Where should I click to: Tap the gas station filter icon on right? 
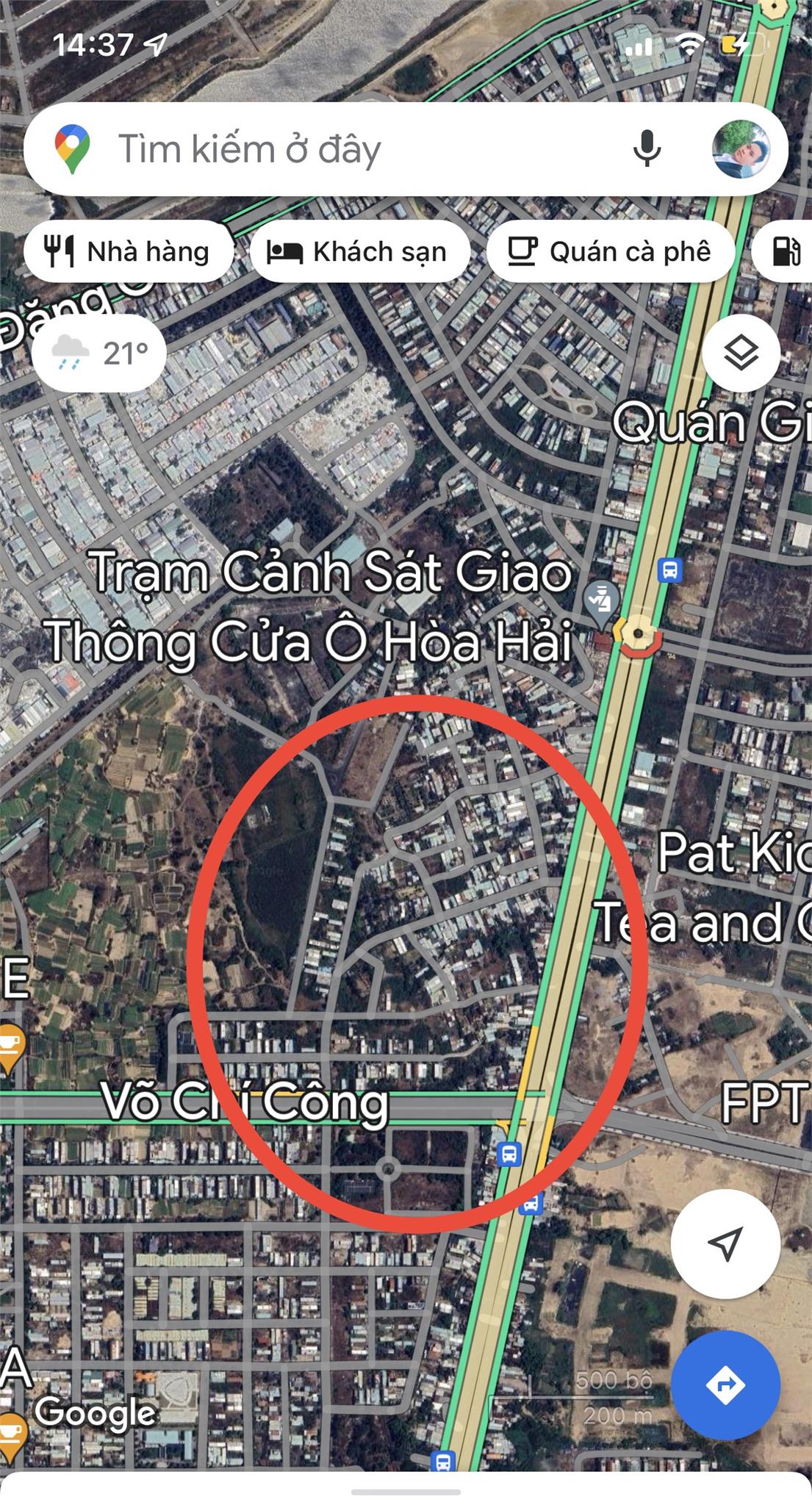786,251
